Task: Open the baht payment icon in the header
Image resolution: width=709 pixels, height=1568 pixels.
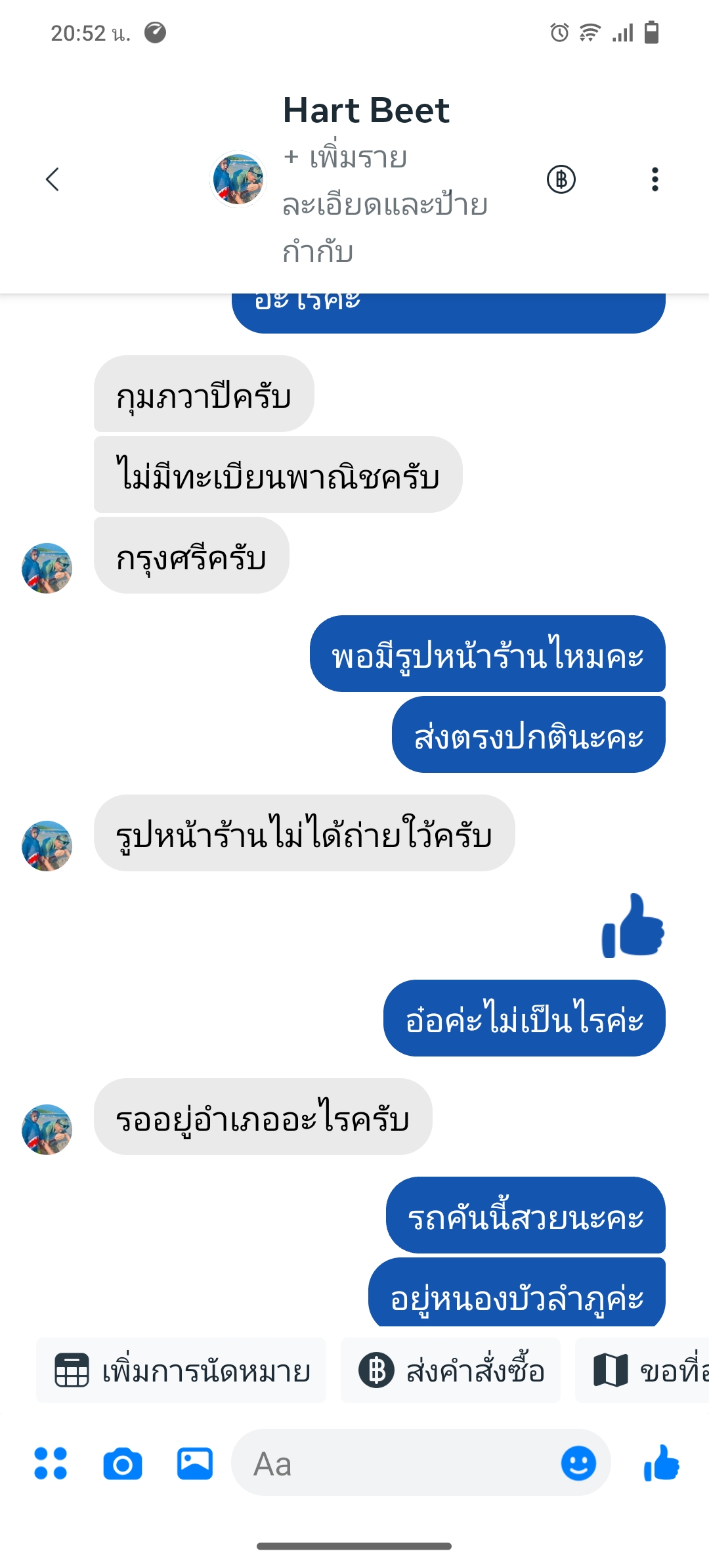Action: [x=561, y=179]
